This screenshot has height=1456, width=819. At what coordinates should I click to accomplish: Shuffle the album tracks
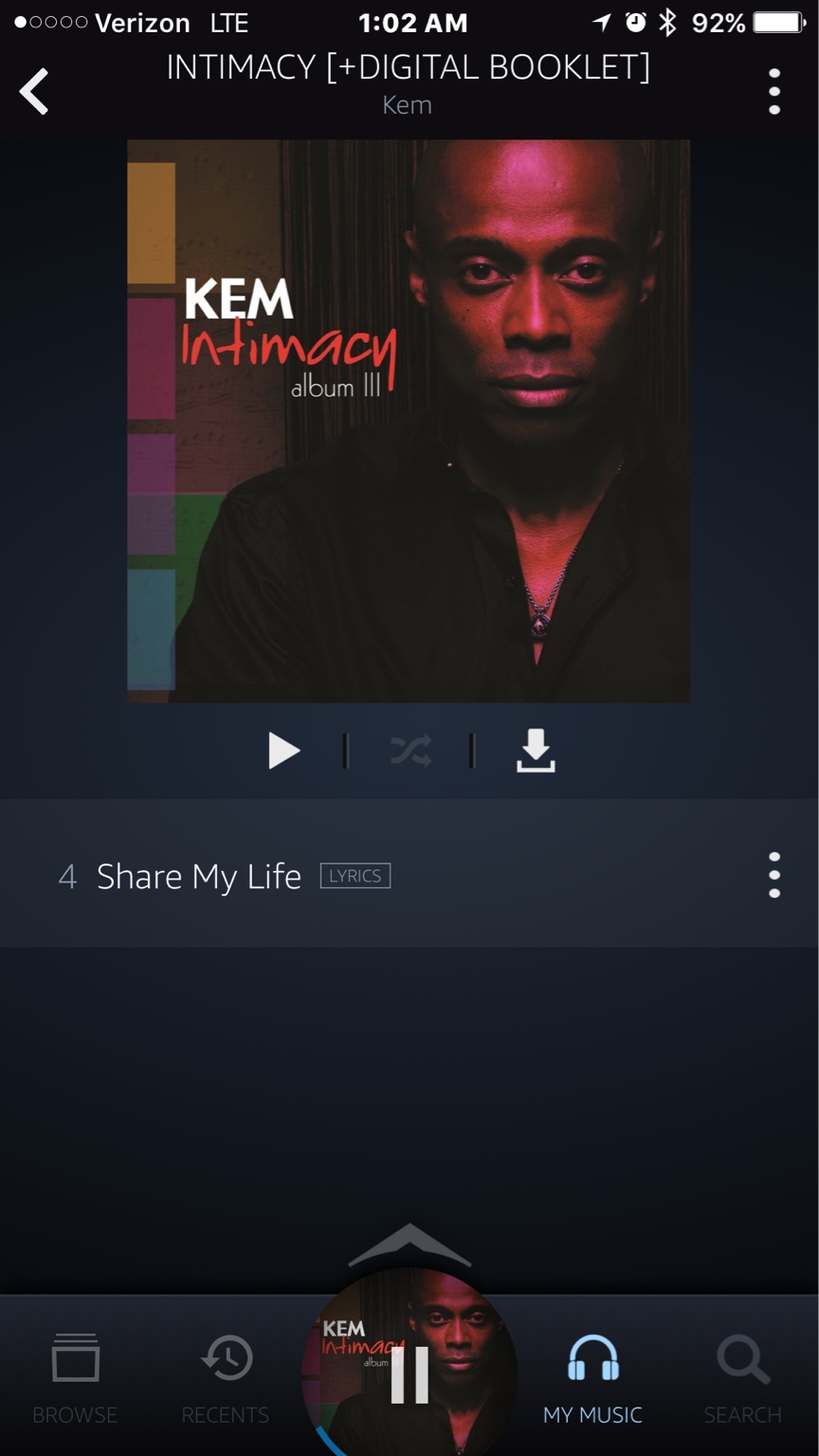coord(410,751)
